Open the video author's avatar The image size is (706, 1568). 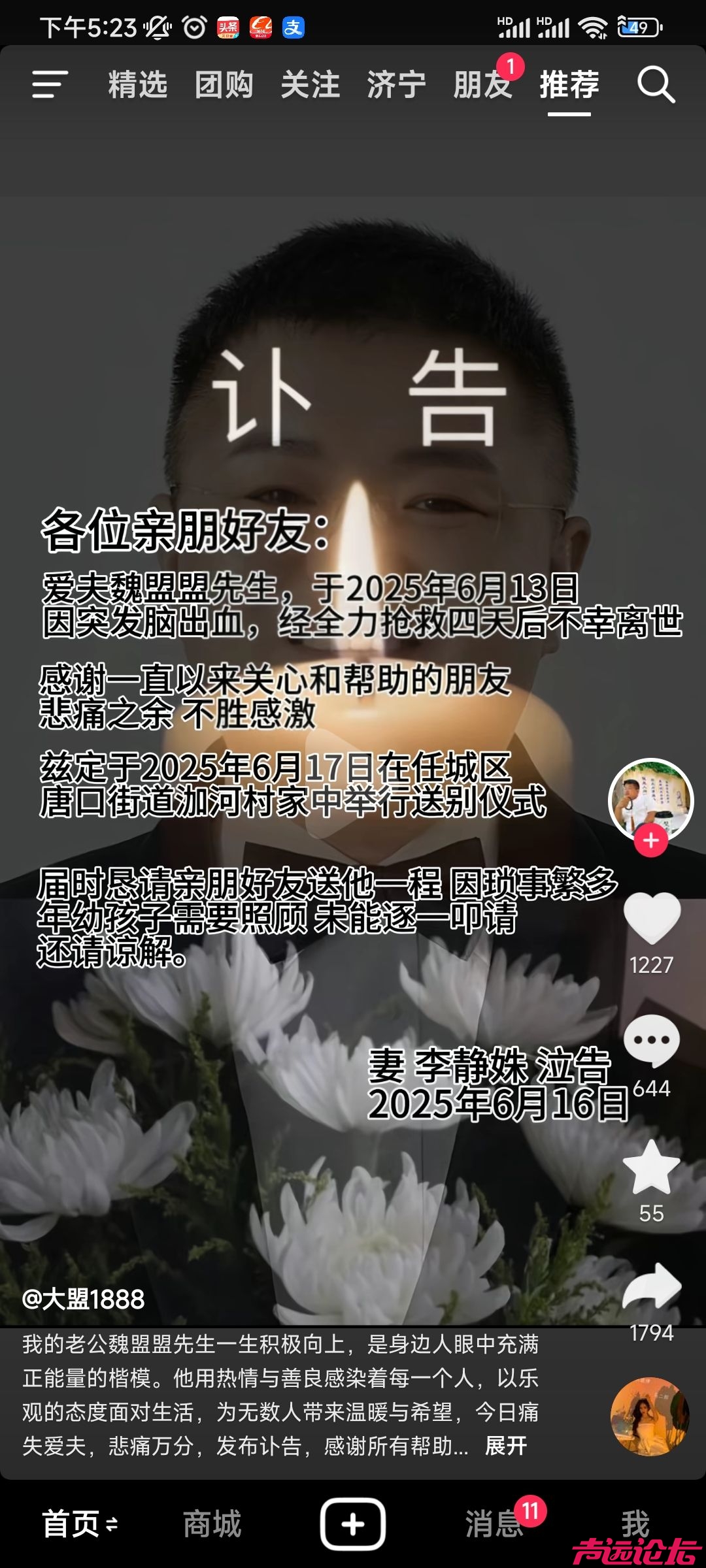pyautogui.click(x=650, y=798)
